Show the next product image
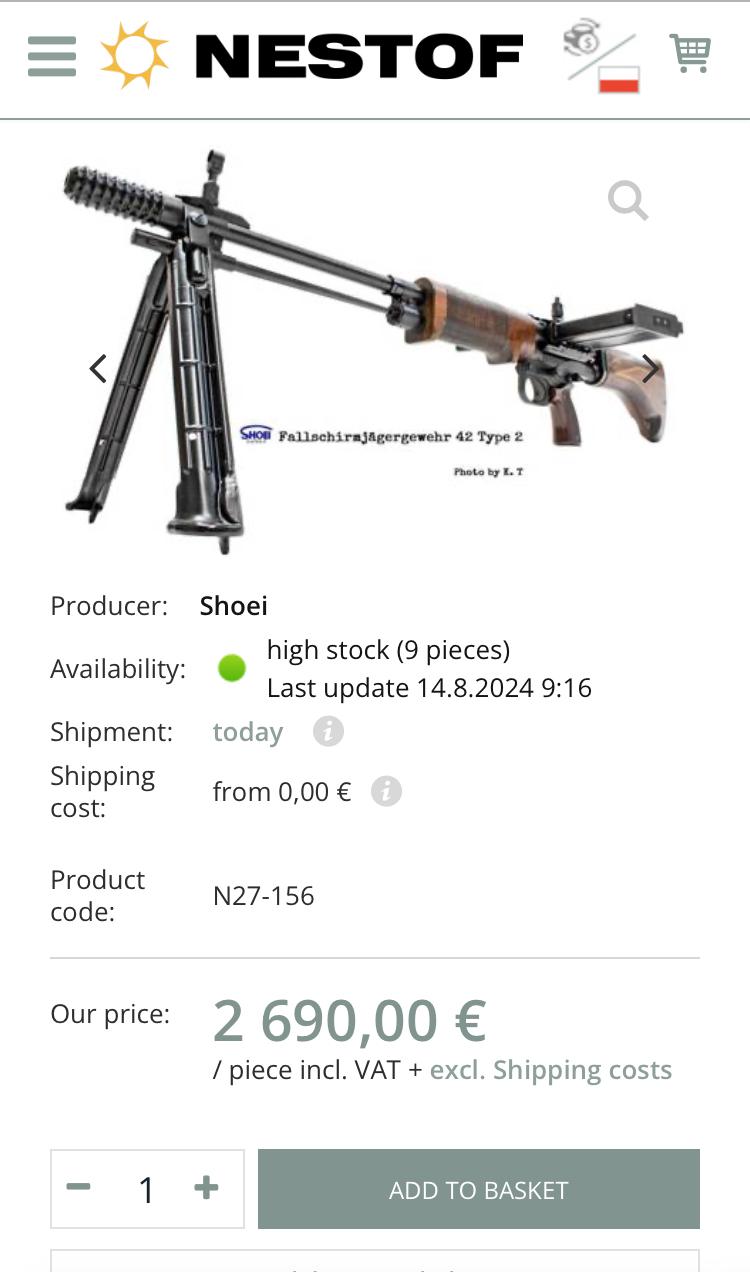This screenshot has height=1272, width=750. (650, 369)
